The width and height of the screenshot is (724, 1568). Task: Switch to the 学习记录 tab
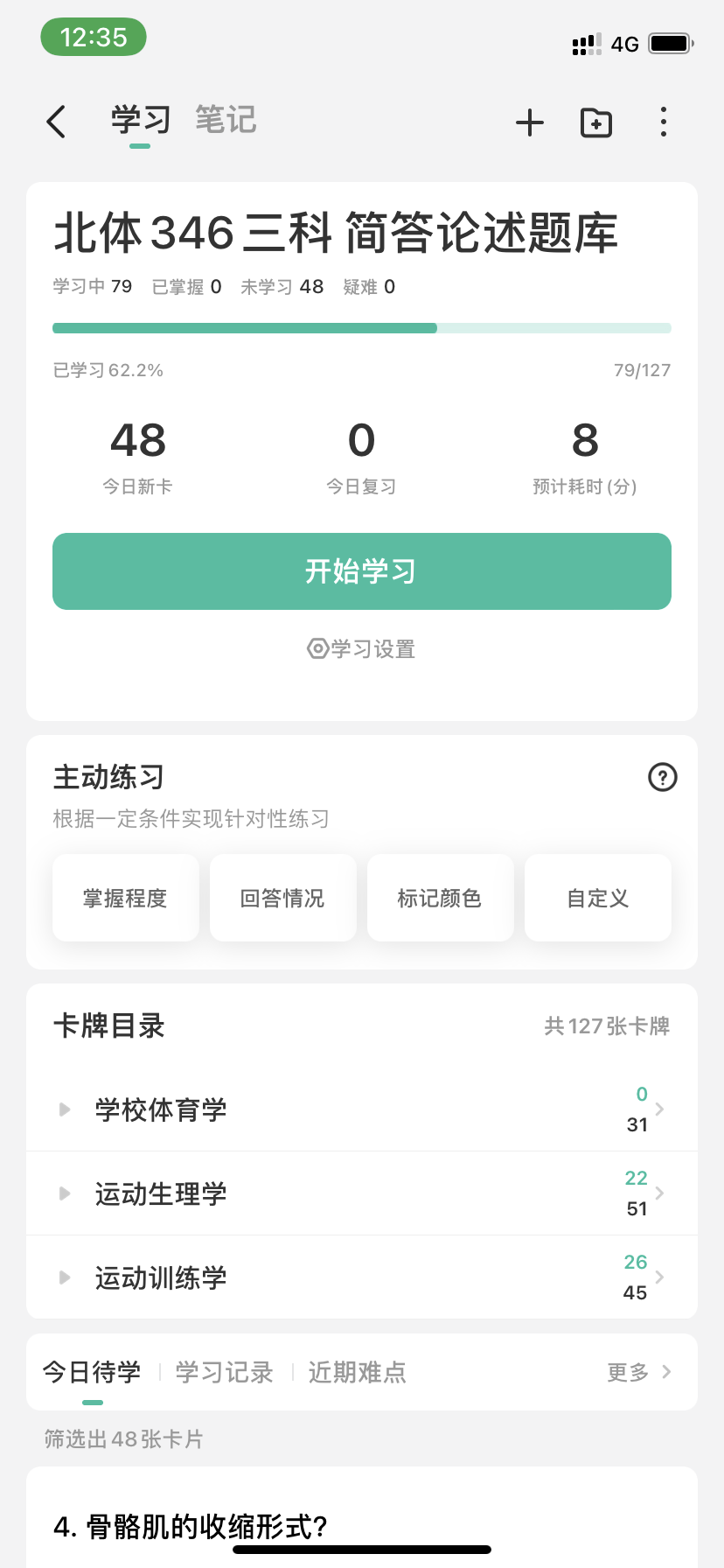coord(225,1372)
